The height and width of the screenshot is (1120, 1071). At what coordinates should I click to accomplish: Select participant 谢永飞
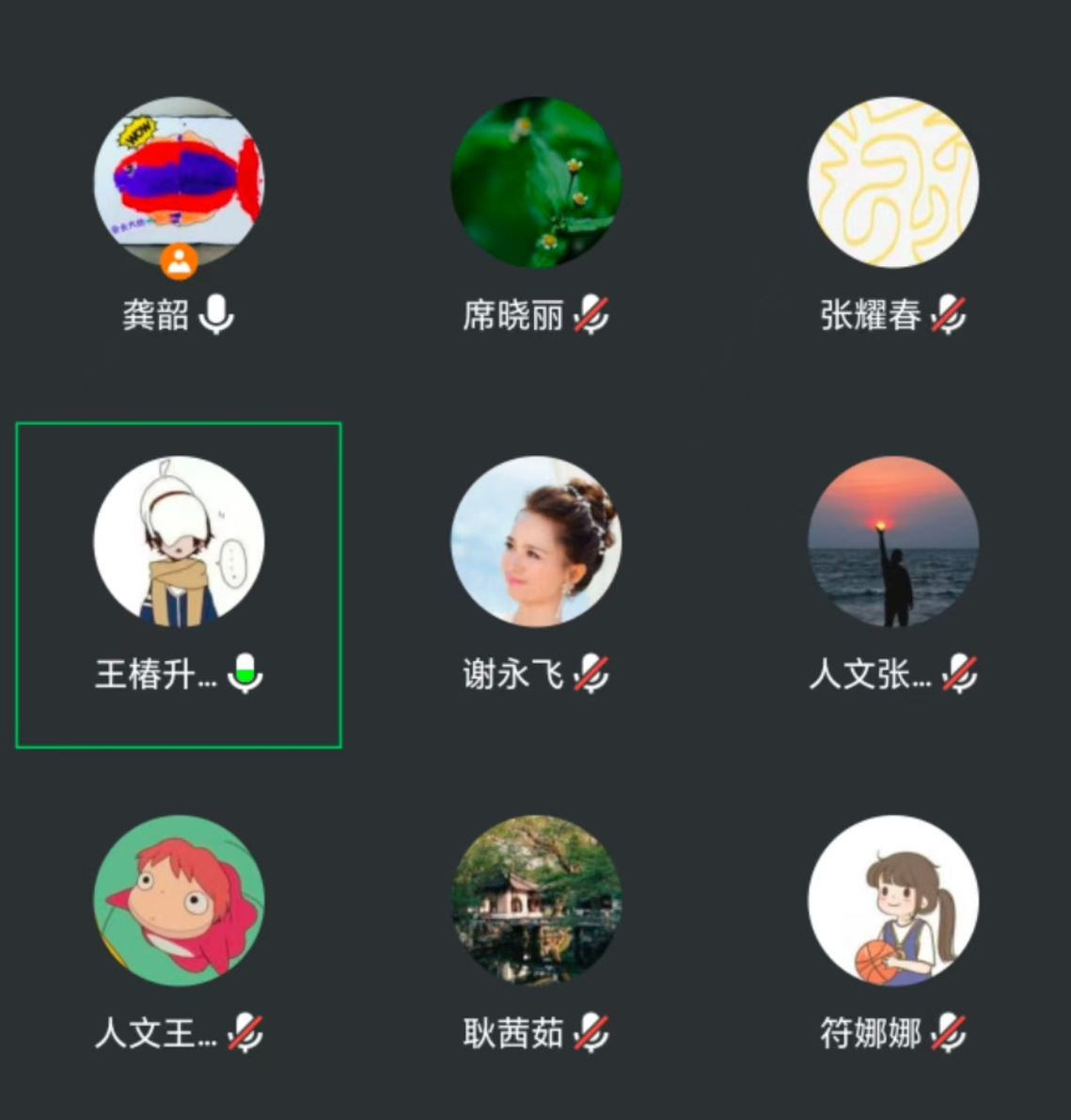pyautogui.click(x=536, y=543)
